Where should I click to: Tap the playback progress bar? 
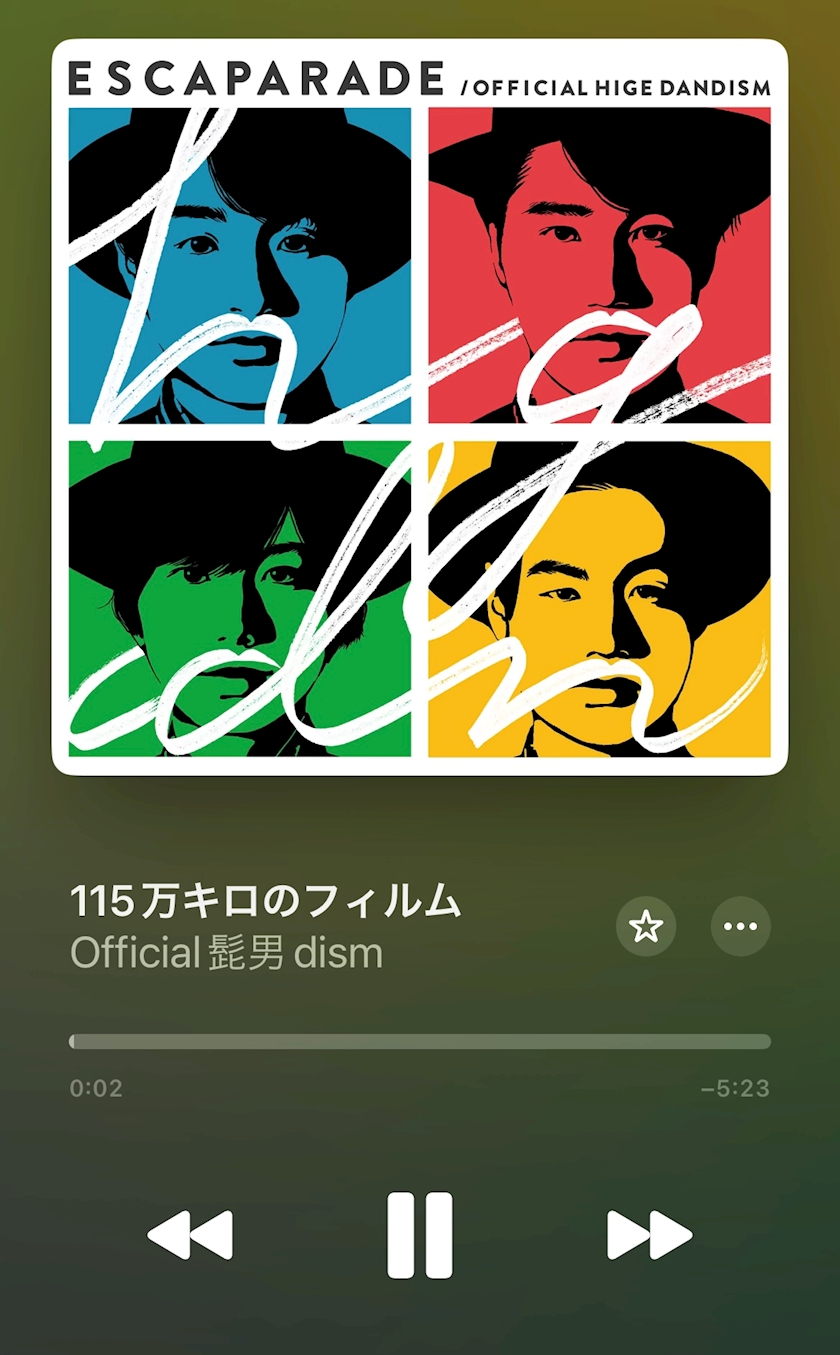[420, 1042]
